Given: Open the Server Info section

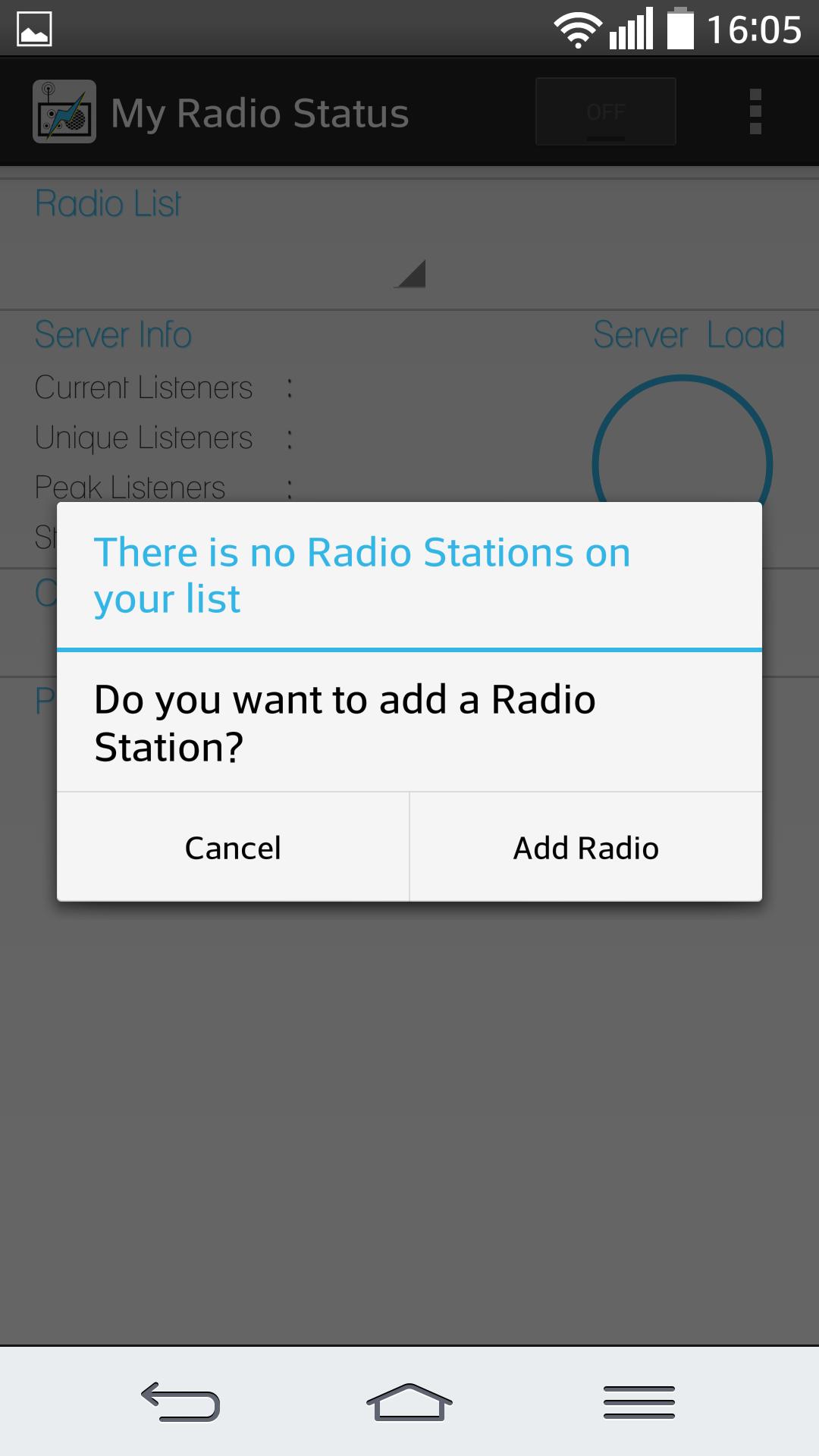Looking at the screenshot, I should (x=113, y=334).
